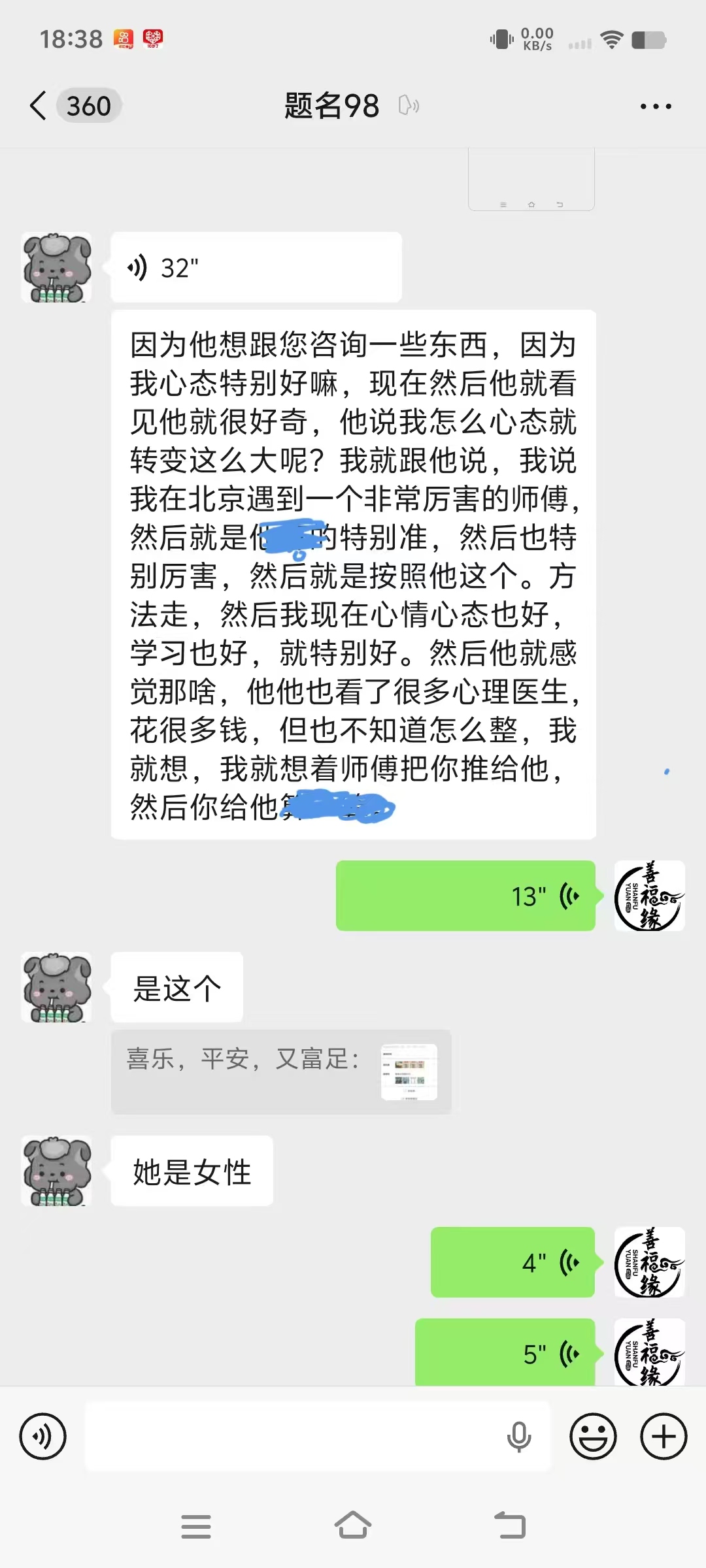Open the partially visible image at top
This screenshot has width=706, height=1568.
click(531, 180)
